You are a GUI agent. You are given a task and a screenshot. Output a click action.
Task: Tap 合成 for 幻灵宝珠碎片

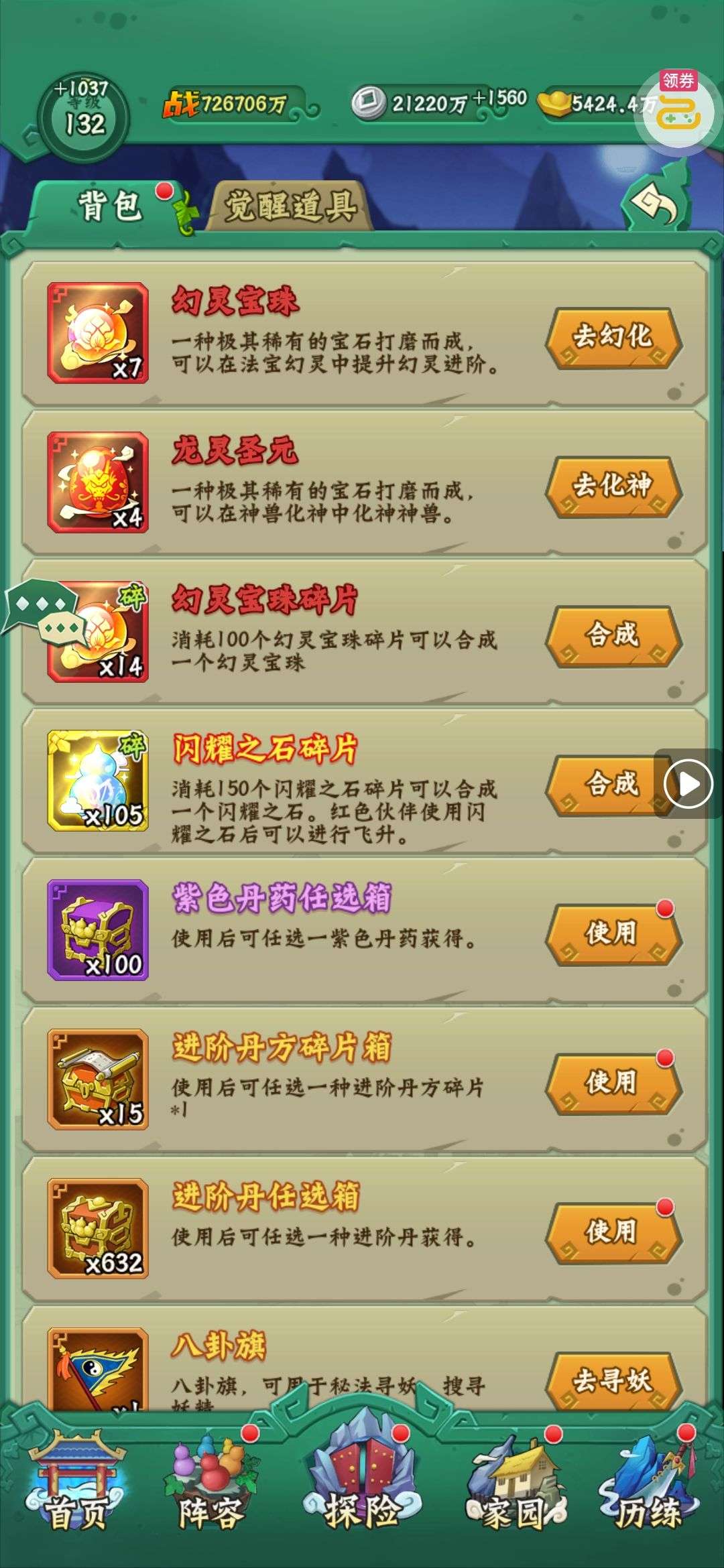613,635
